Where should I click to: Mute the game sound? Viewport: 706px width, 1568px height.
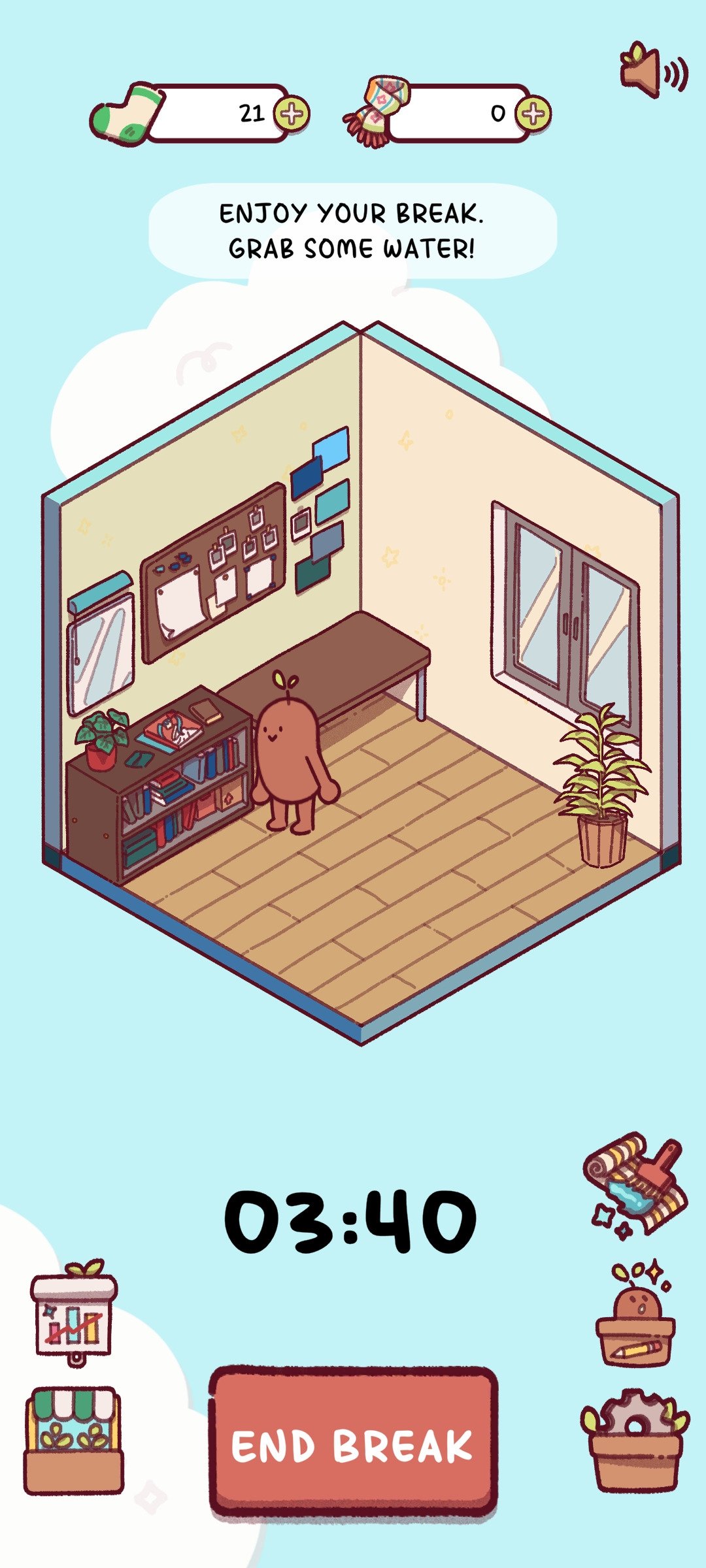tap(652, 71)
